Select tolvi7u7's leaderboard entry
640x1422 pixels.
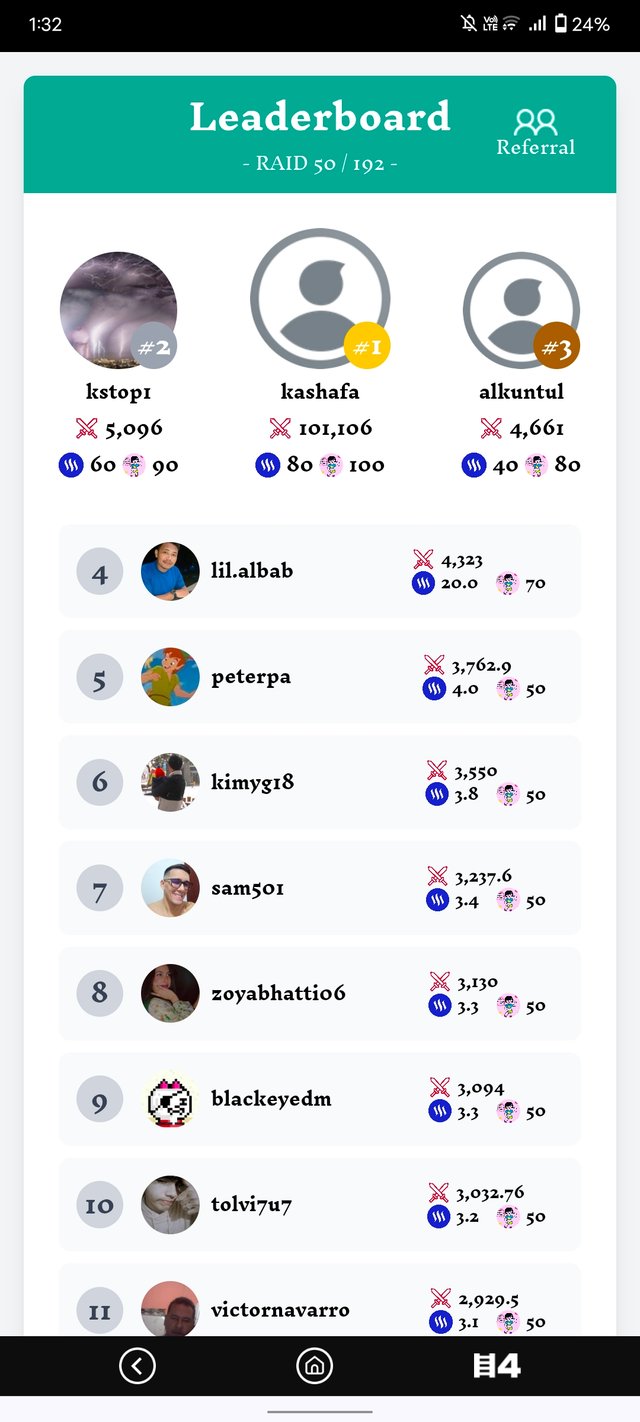click(320, 1205)
